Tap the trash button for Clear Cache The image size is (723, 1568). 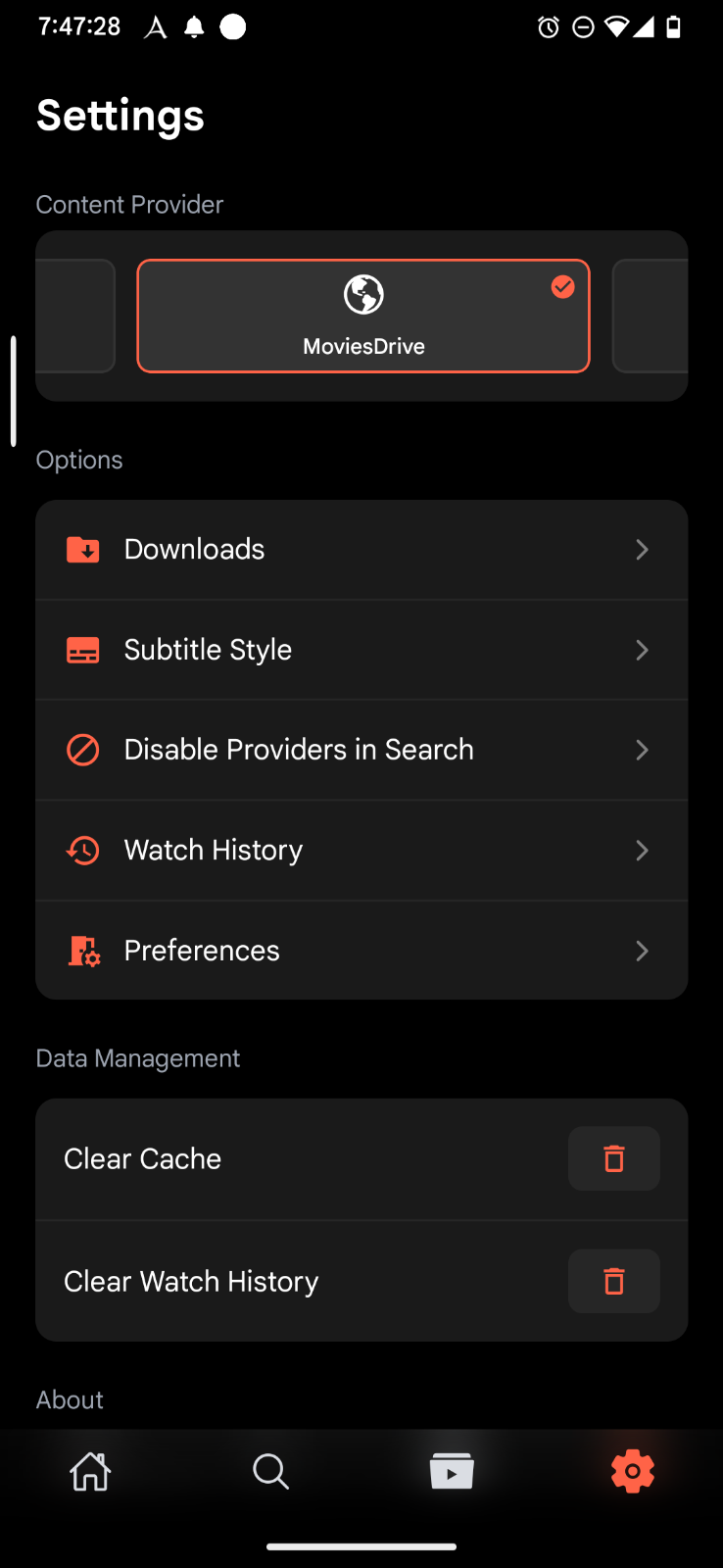(x=613, y=1159)
